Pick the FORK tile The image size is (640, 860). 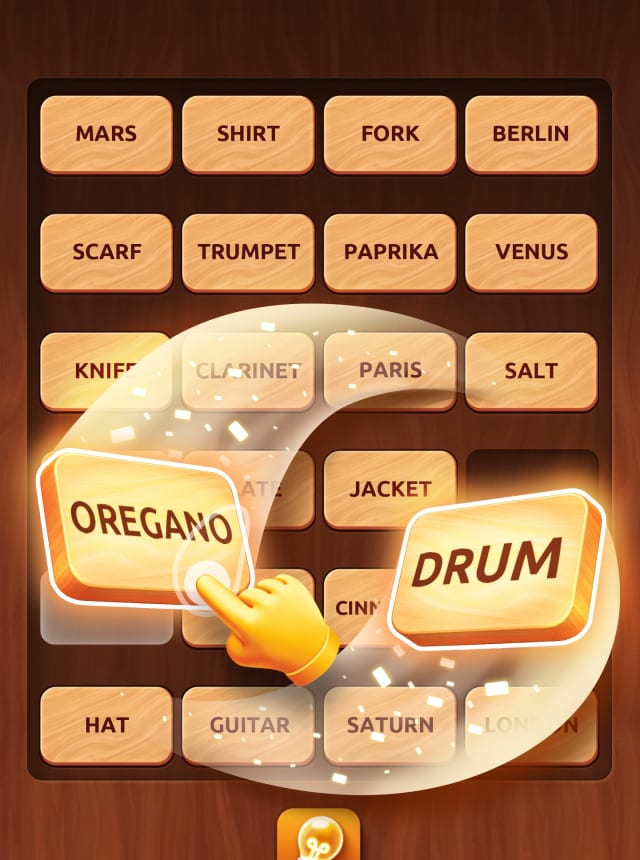tap(390, 134)
